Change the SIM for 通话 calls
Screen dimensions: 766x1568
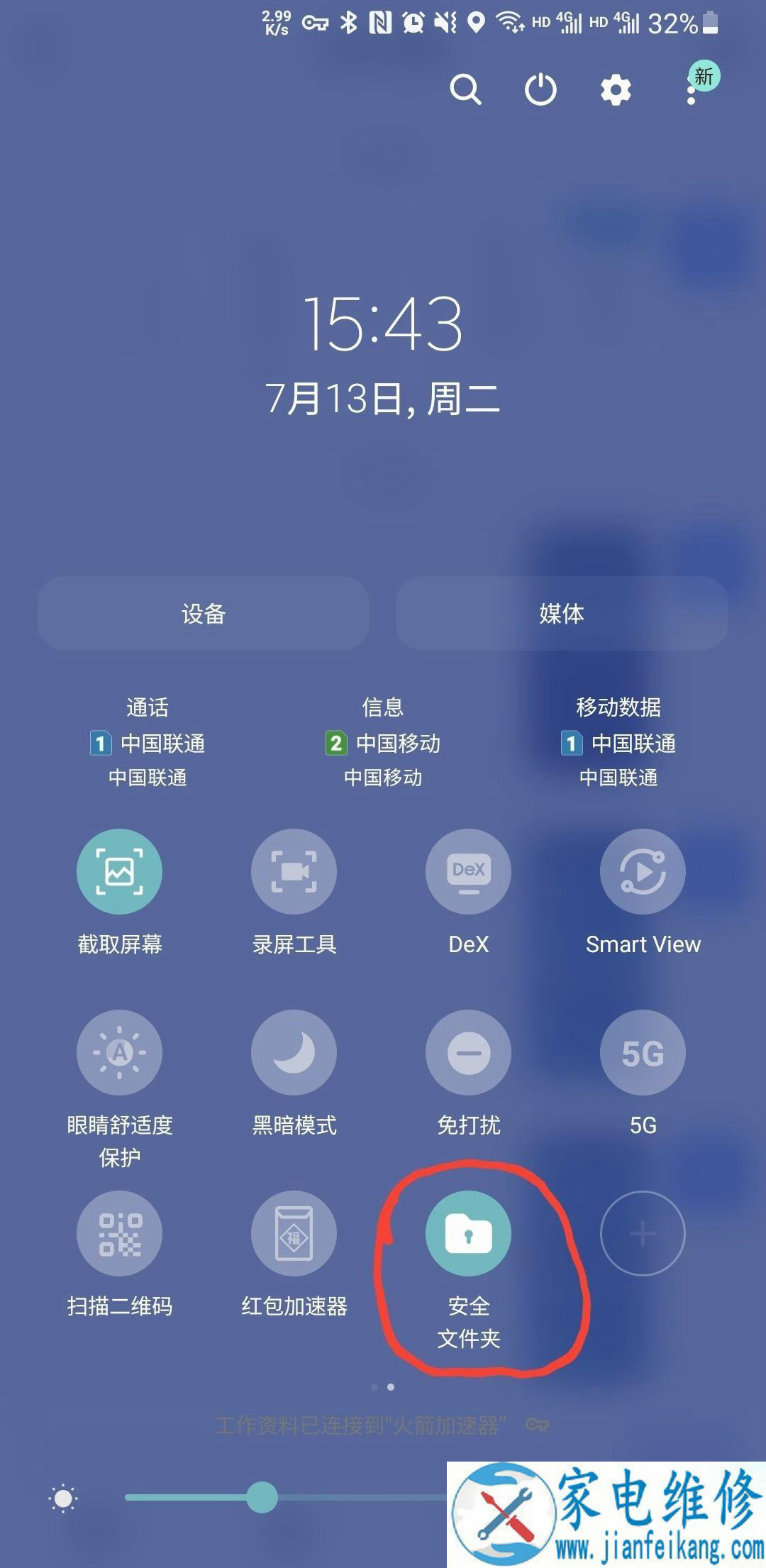[x=148, y=743]
